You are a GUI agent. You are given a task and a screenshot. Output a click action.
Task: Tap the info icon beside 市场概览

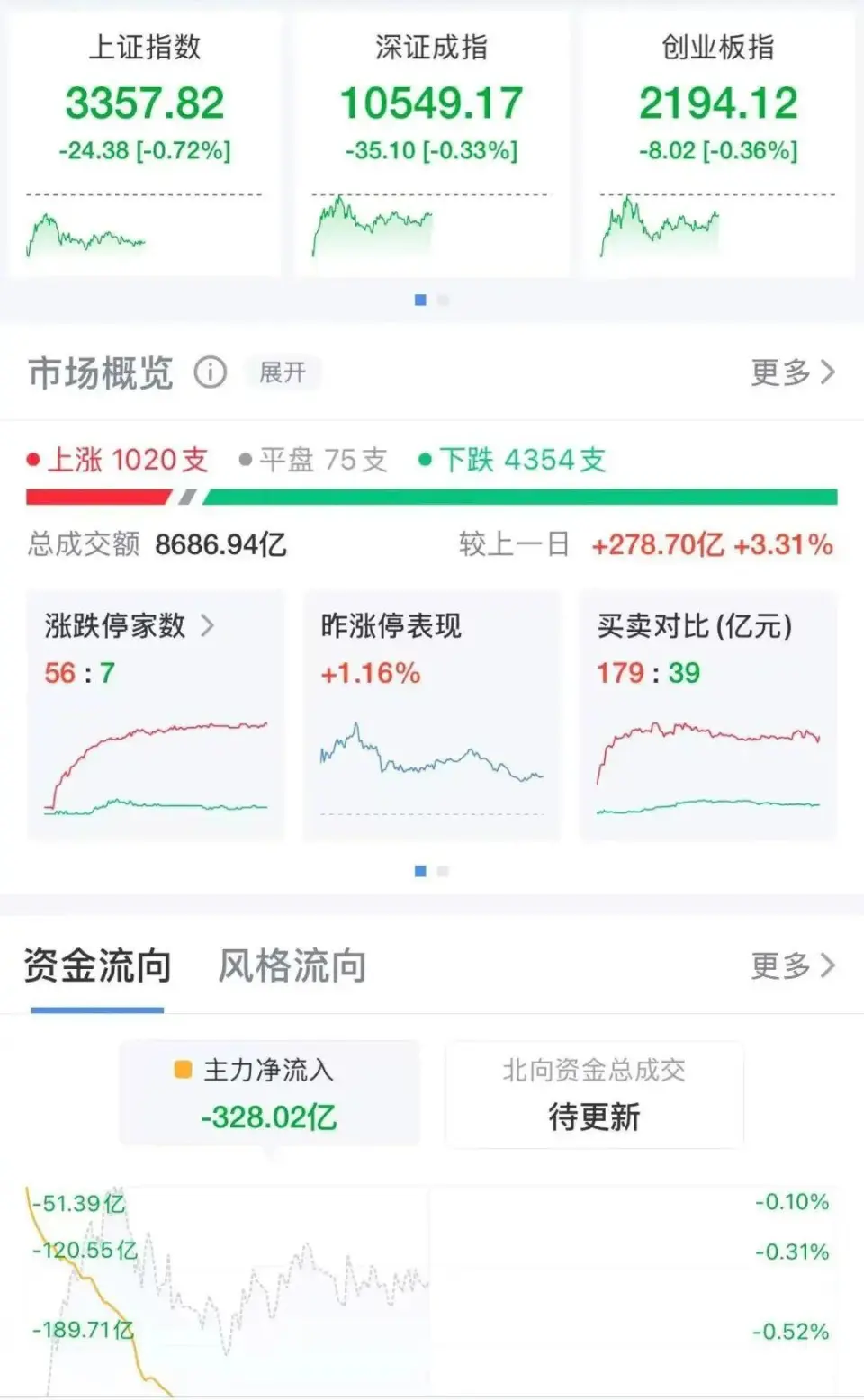point(211,372)
